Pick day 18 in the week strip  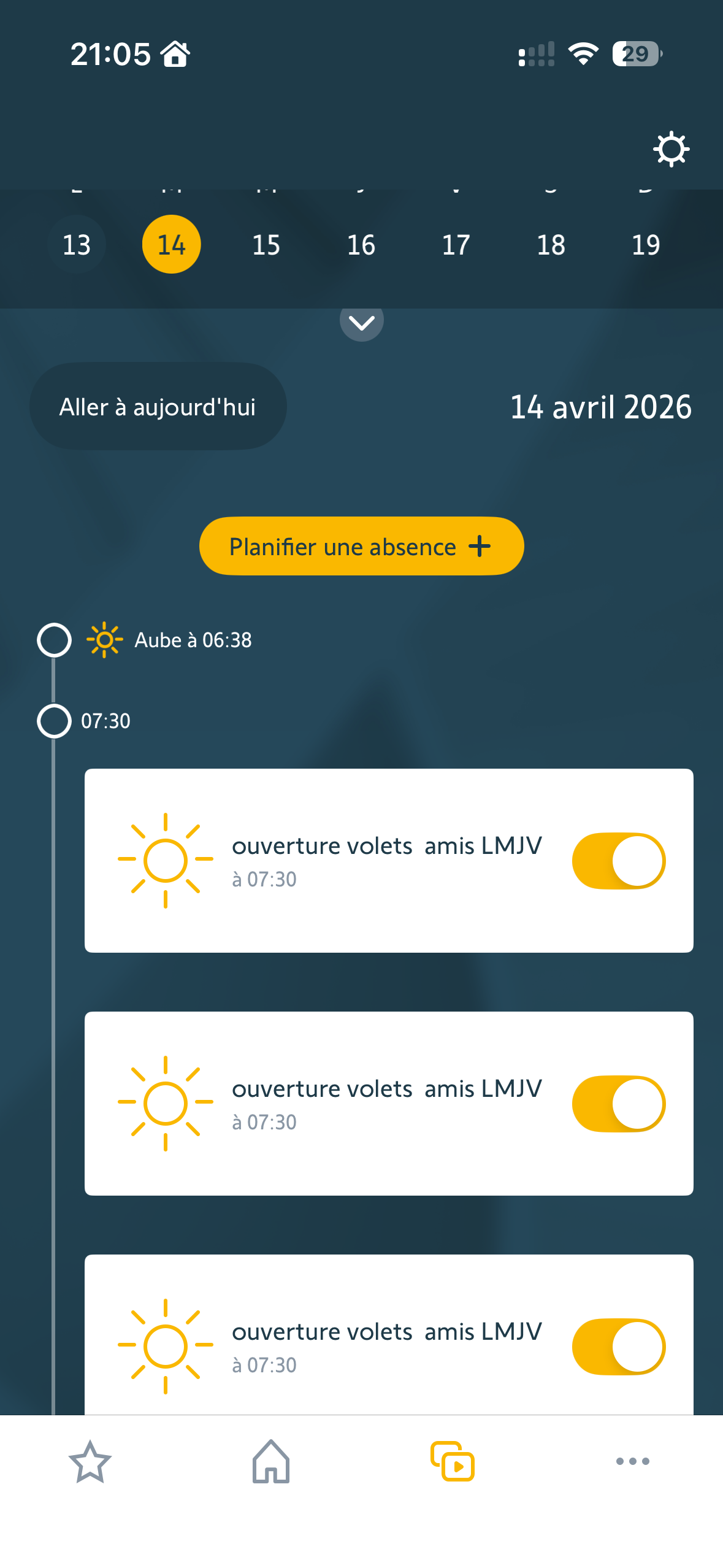point(551,245)
